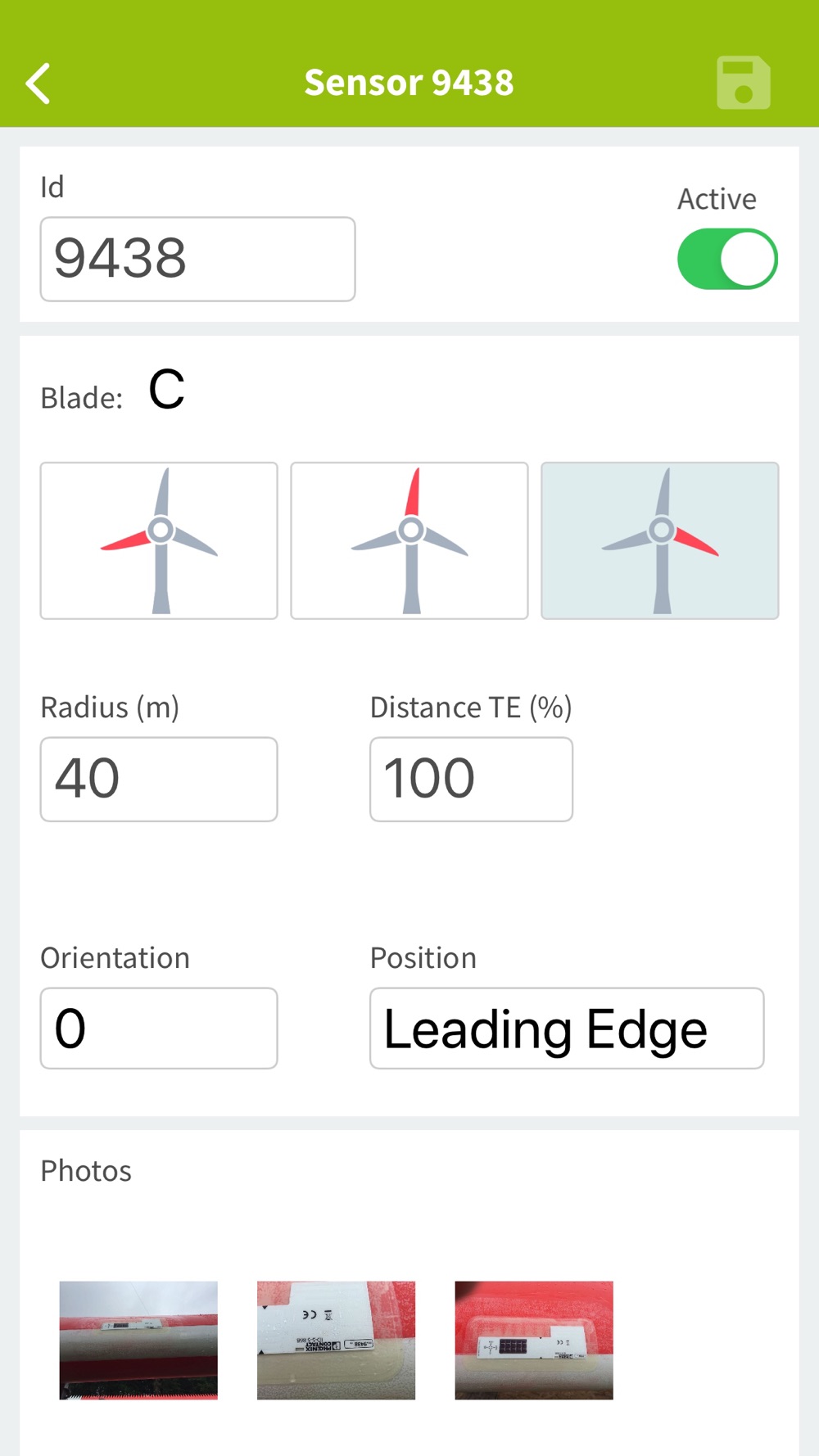Save sensor with the floppy disk icon

tap(744, 83)
